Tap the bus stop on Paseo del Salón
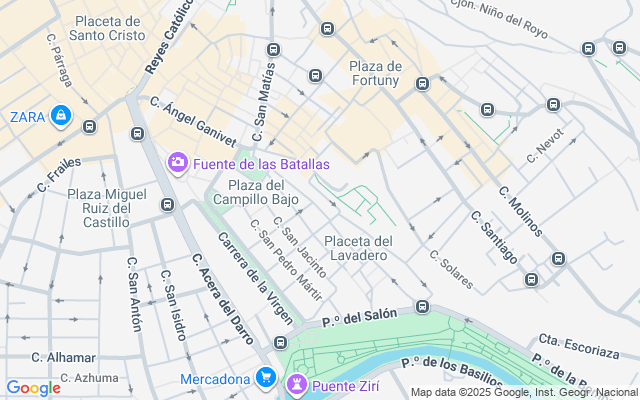This screenshot has height=400, width=640. [422, 307]
